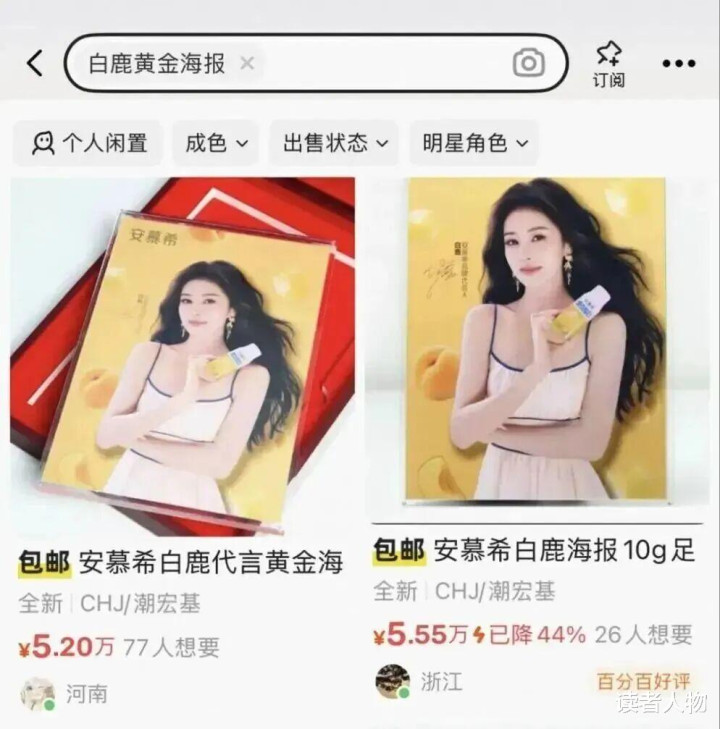
Task: Expand the 出售状态 dropdown filter
Action: click(334, 143)
